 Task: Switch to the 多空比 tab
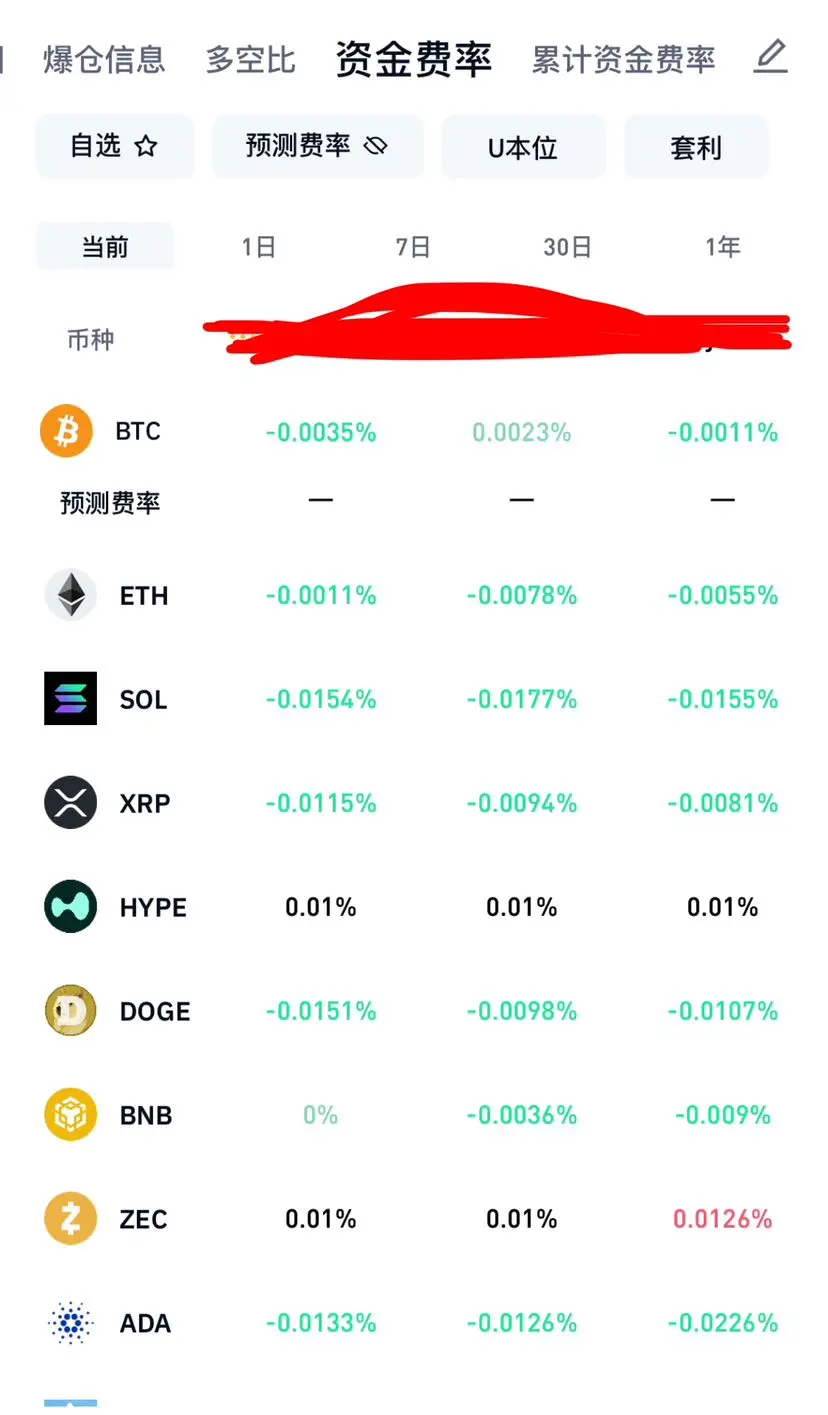[251, 60]
